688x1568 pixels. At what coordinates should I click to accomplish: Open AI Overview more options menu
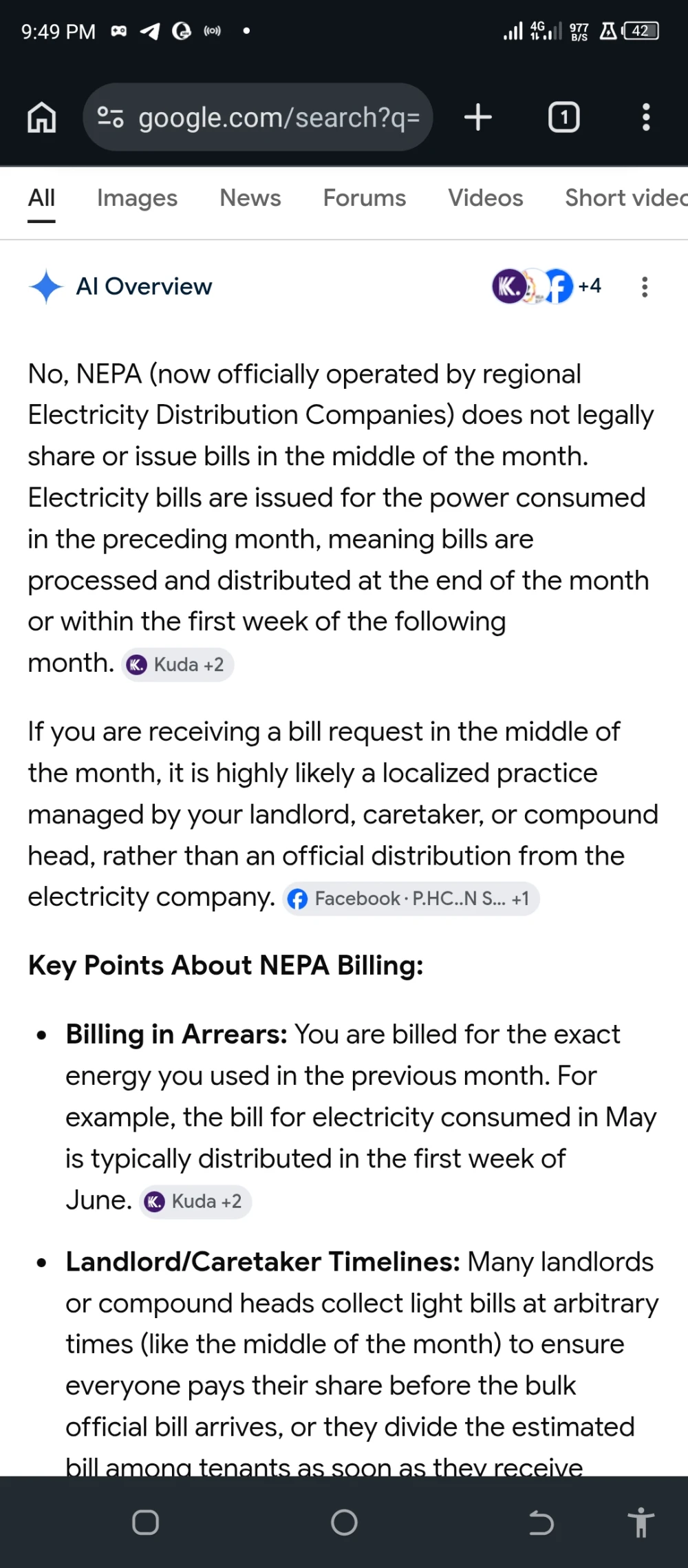(x=645, y=286)
